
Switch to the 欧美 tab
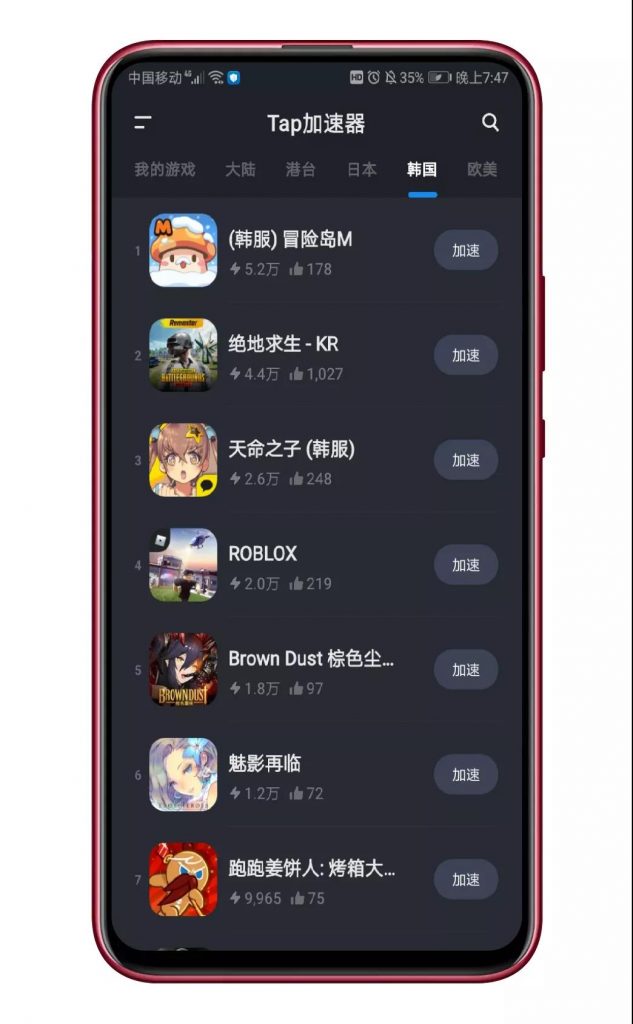(x=482, y=170)
